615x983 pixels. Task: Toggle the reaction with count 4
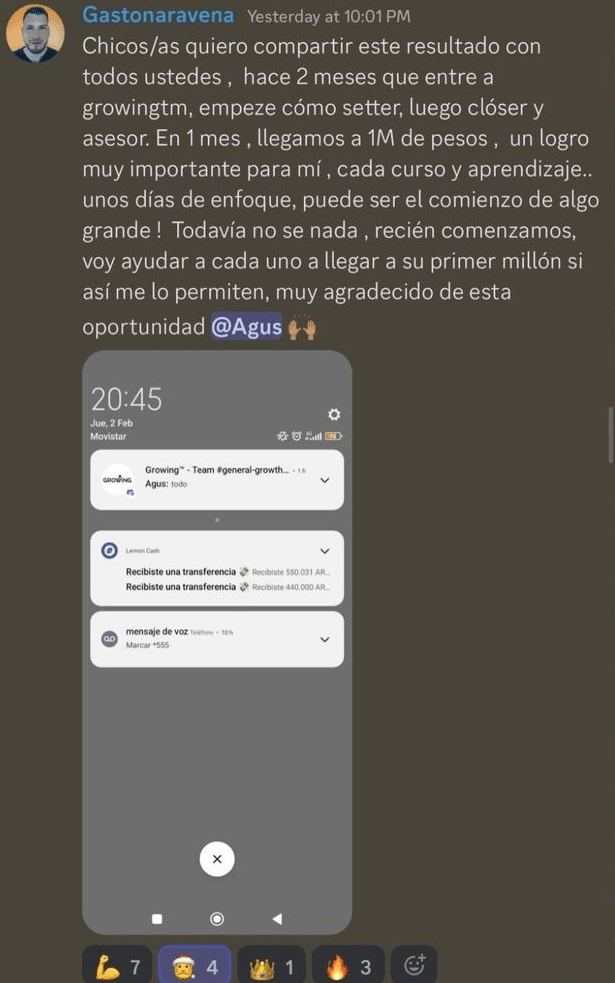(195, 966)
